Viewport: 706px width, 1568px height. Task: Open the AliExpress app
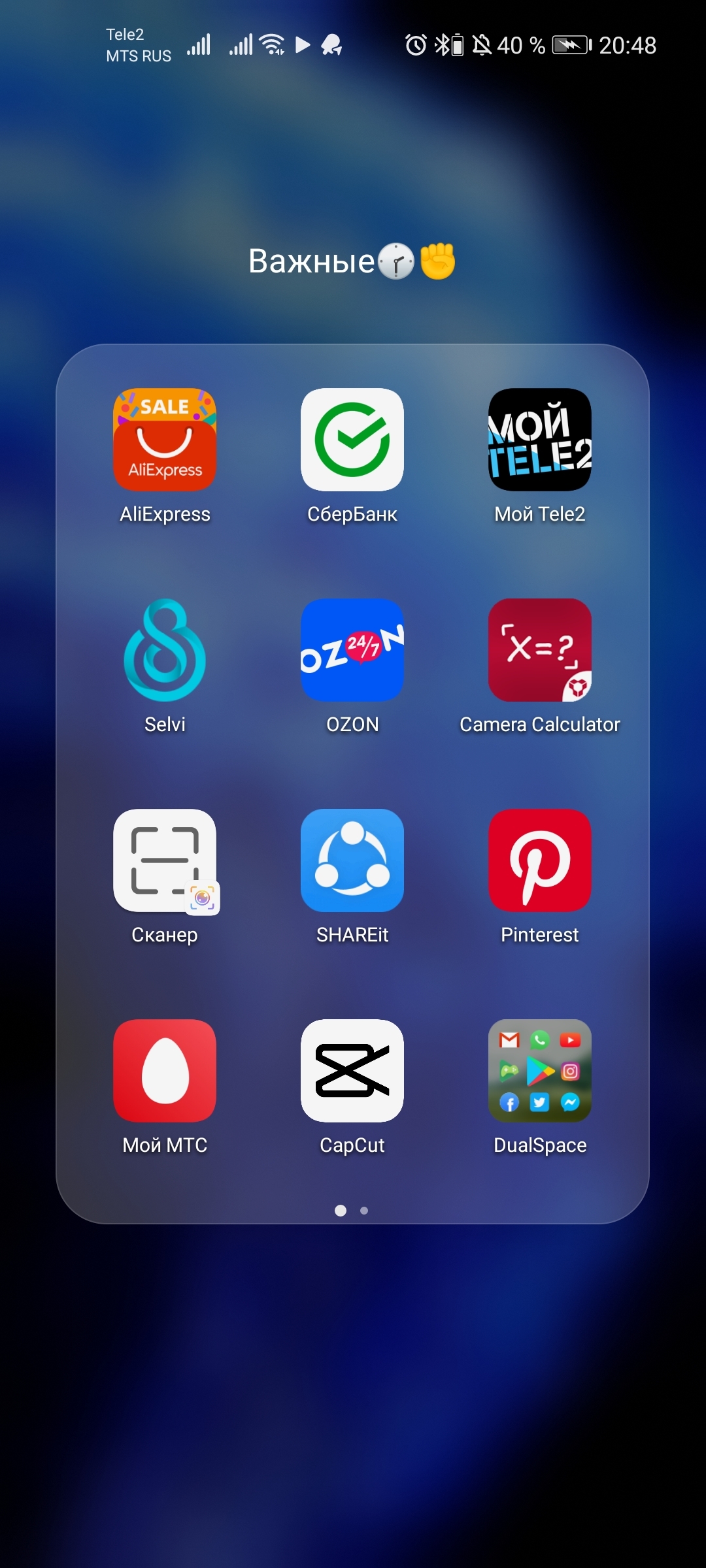[x=165, y=440]
